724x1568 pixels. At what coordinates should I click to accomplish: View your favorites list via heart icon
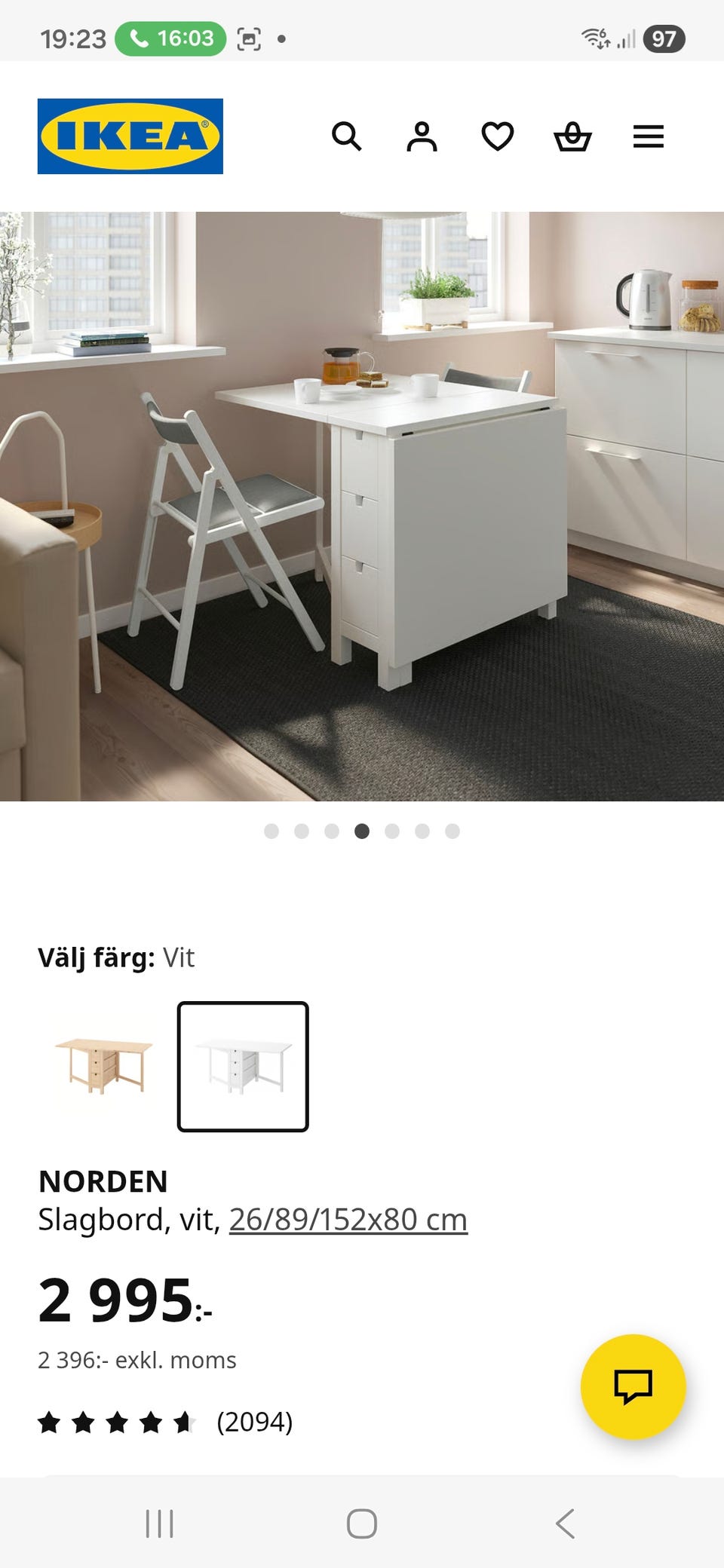click(499, 136)
